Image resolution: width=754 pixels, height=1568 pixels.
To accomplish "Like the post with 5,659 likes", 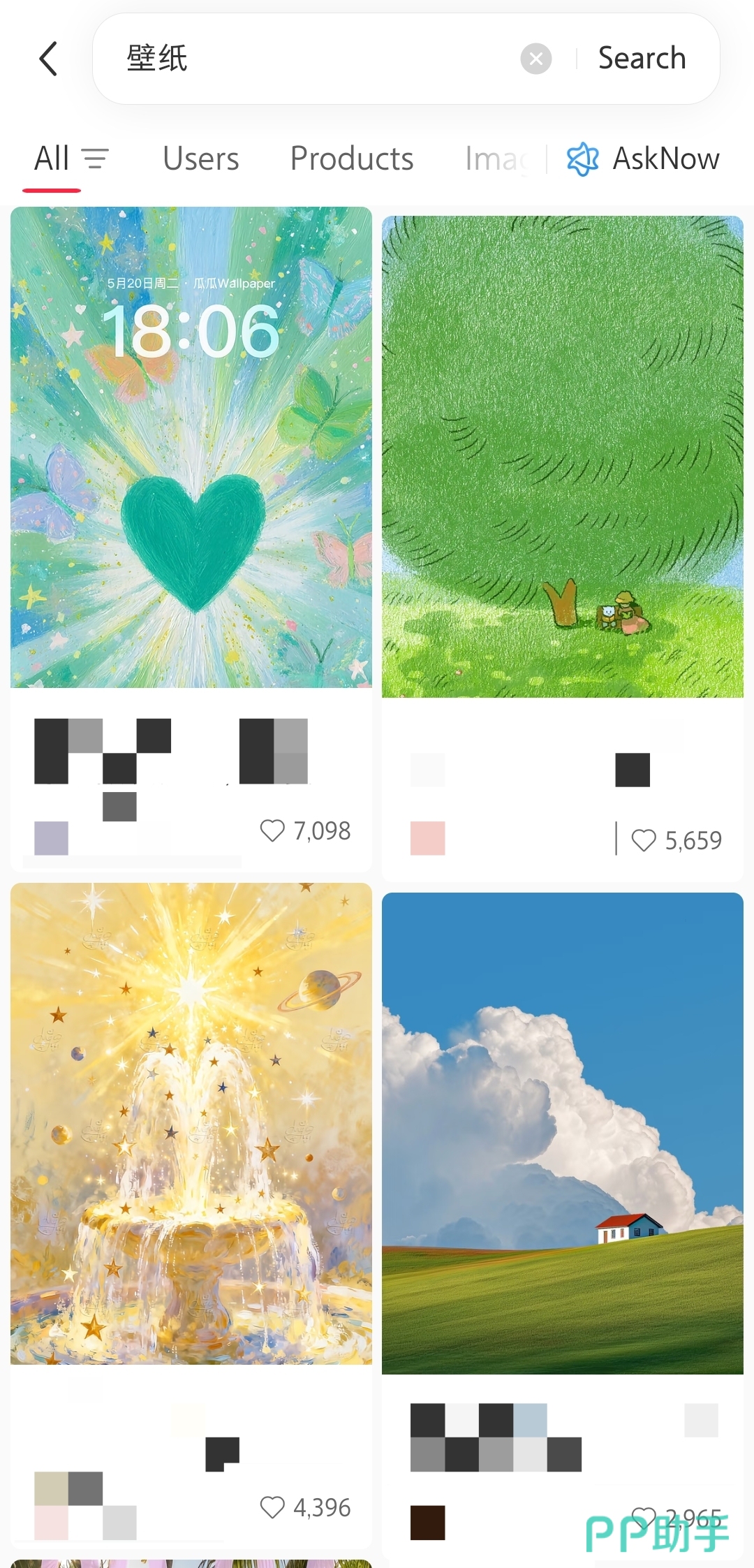I will (x=643, y=840).
